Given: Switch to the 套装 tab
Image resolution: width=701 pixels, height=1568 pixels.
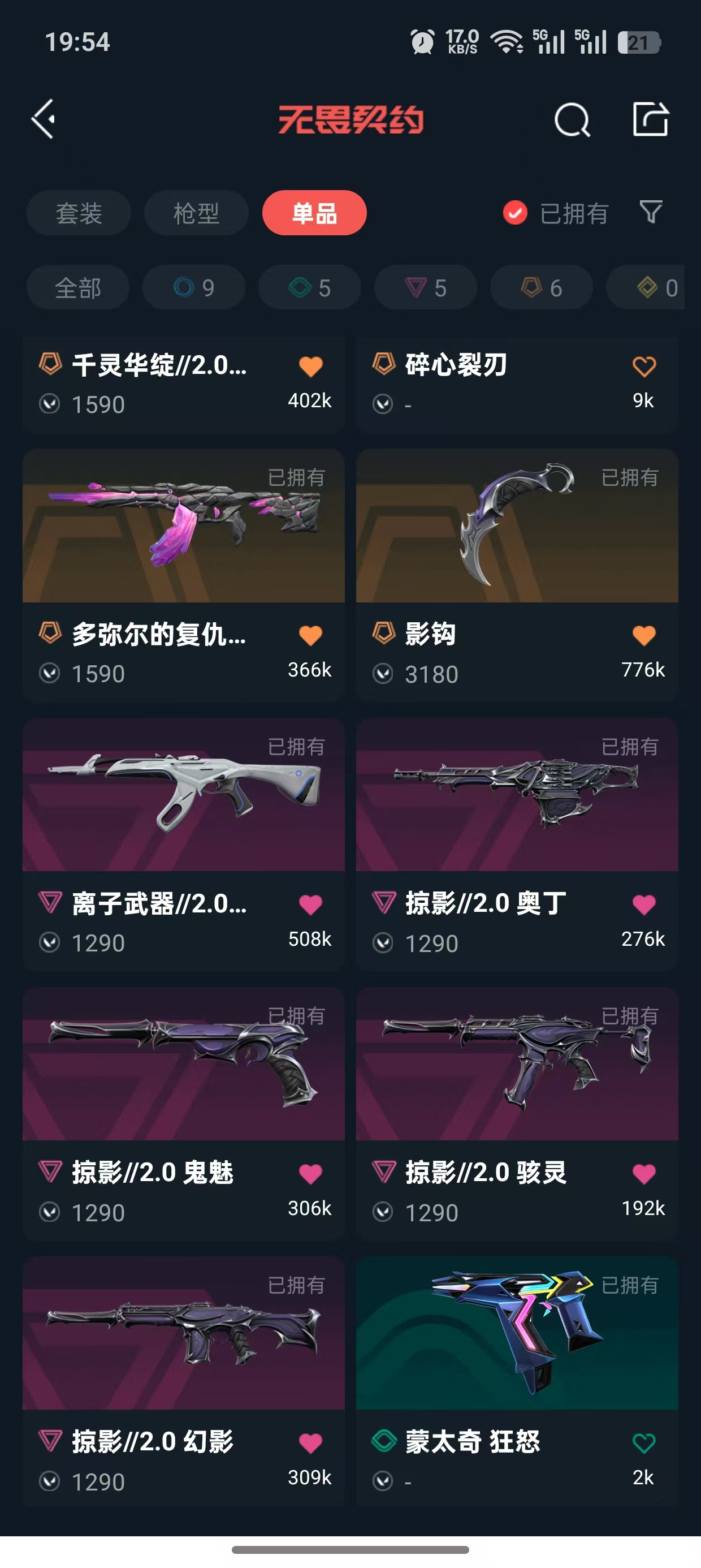Looking at the screenshot, I should tap(79, 213).
